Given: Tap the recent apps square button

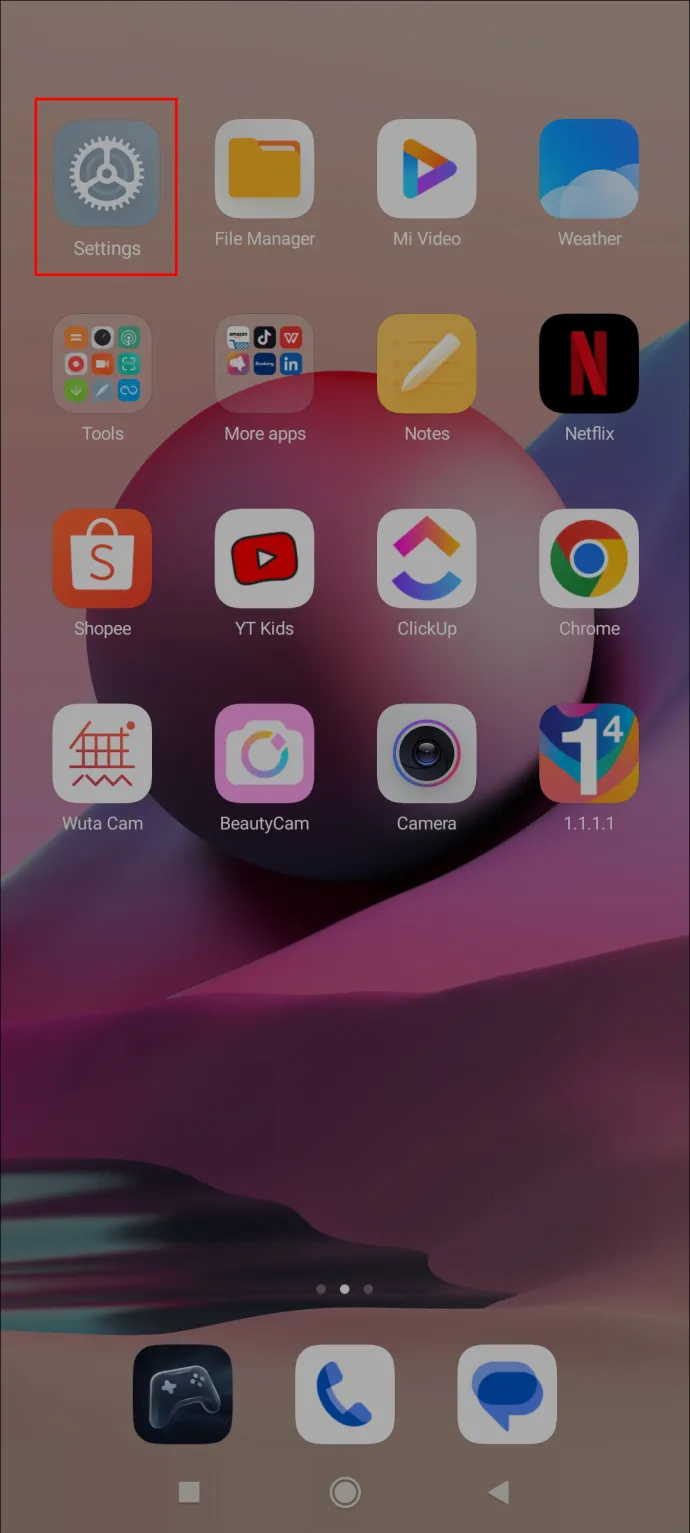Looking at the screenshot, I should 189,1492.
